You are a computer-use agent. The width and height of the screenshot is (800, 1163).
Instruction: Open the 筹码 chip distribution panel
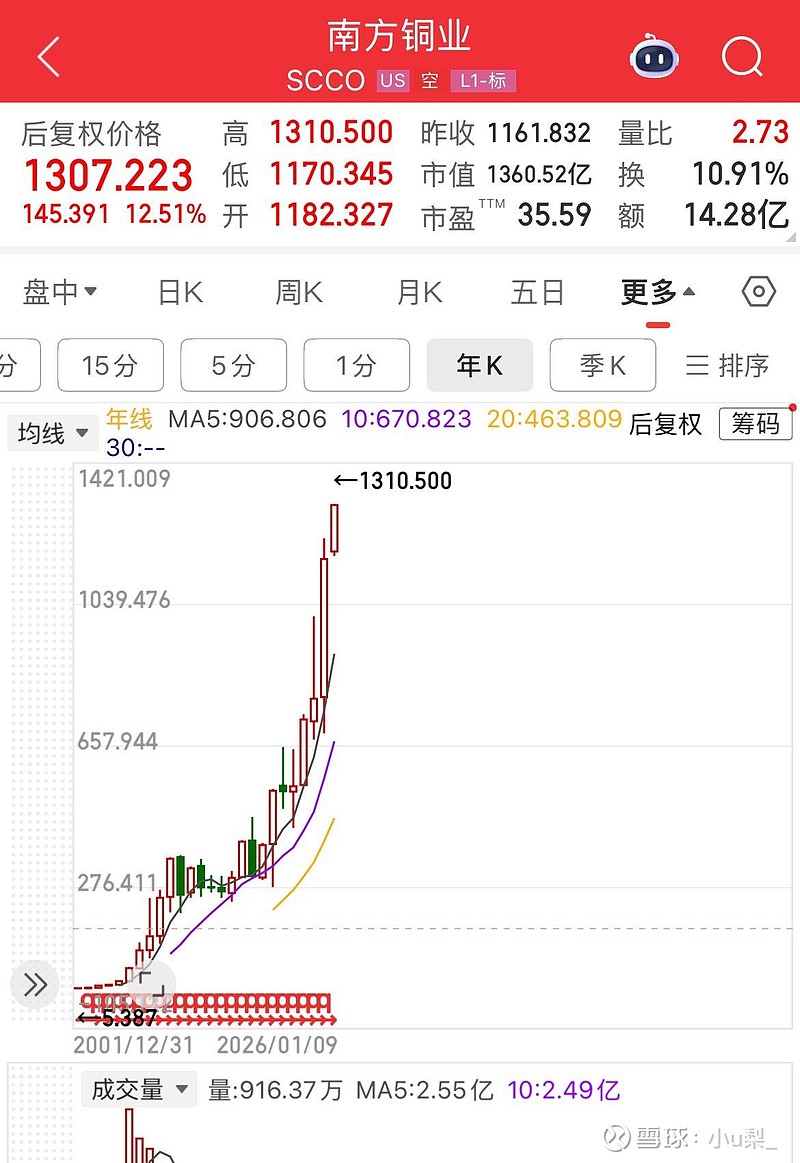click(756, 424)
